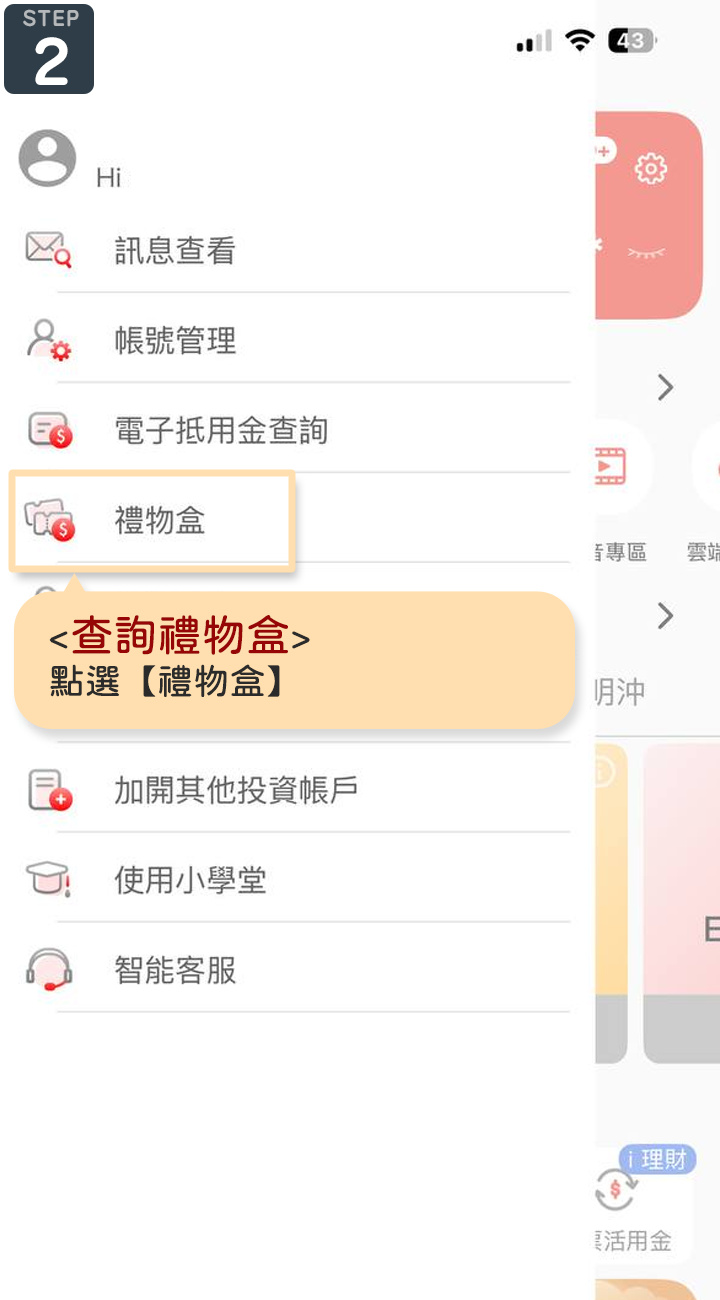Open 電子抵用金查詢

click(x=220, y=431)
